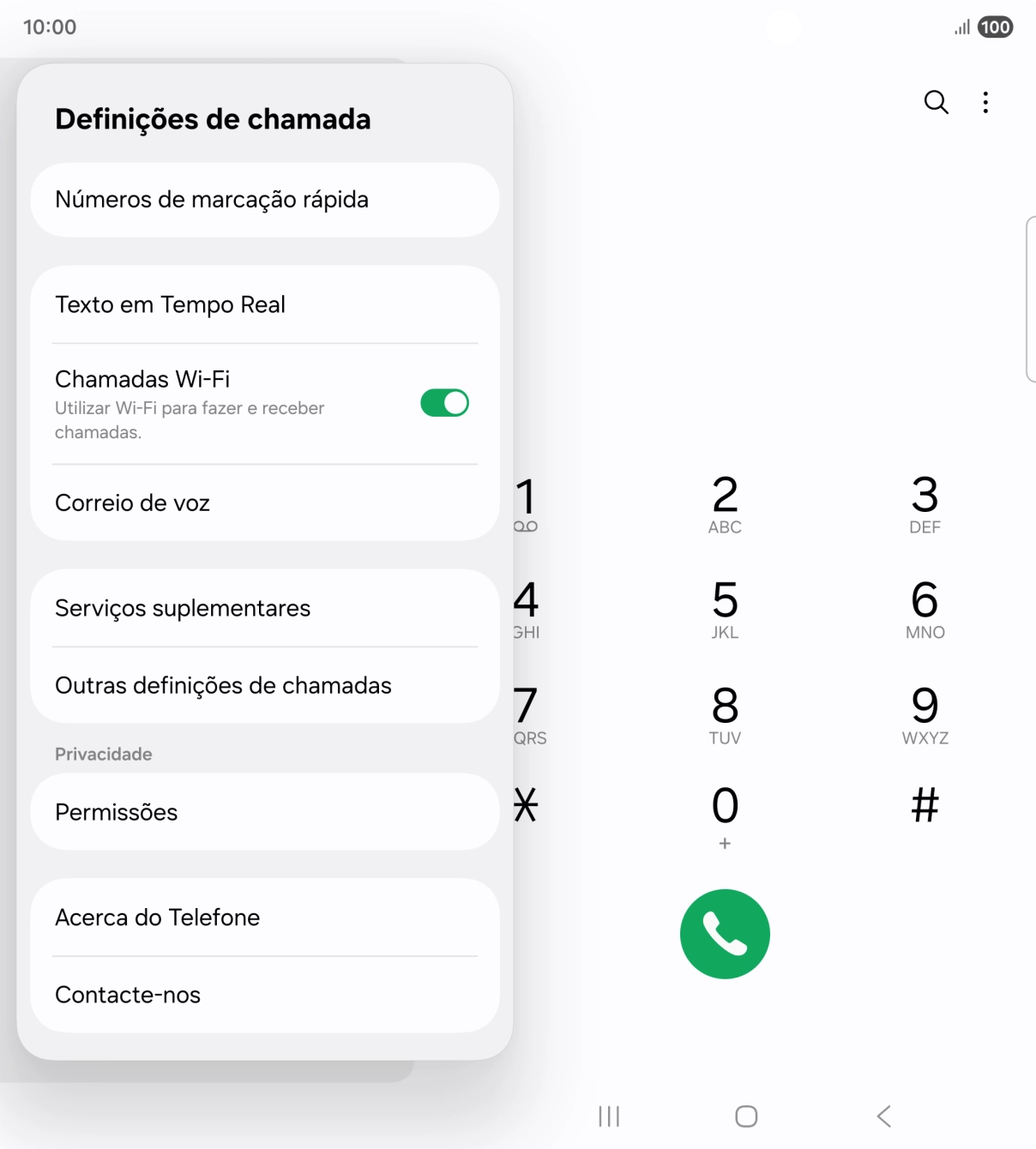1036x1149 pixels.
Task: Open Texto em Tempo Real settings
Action: click(170, 304)
